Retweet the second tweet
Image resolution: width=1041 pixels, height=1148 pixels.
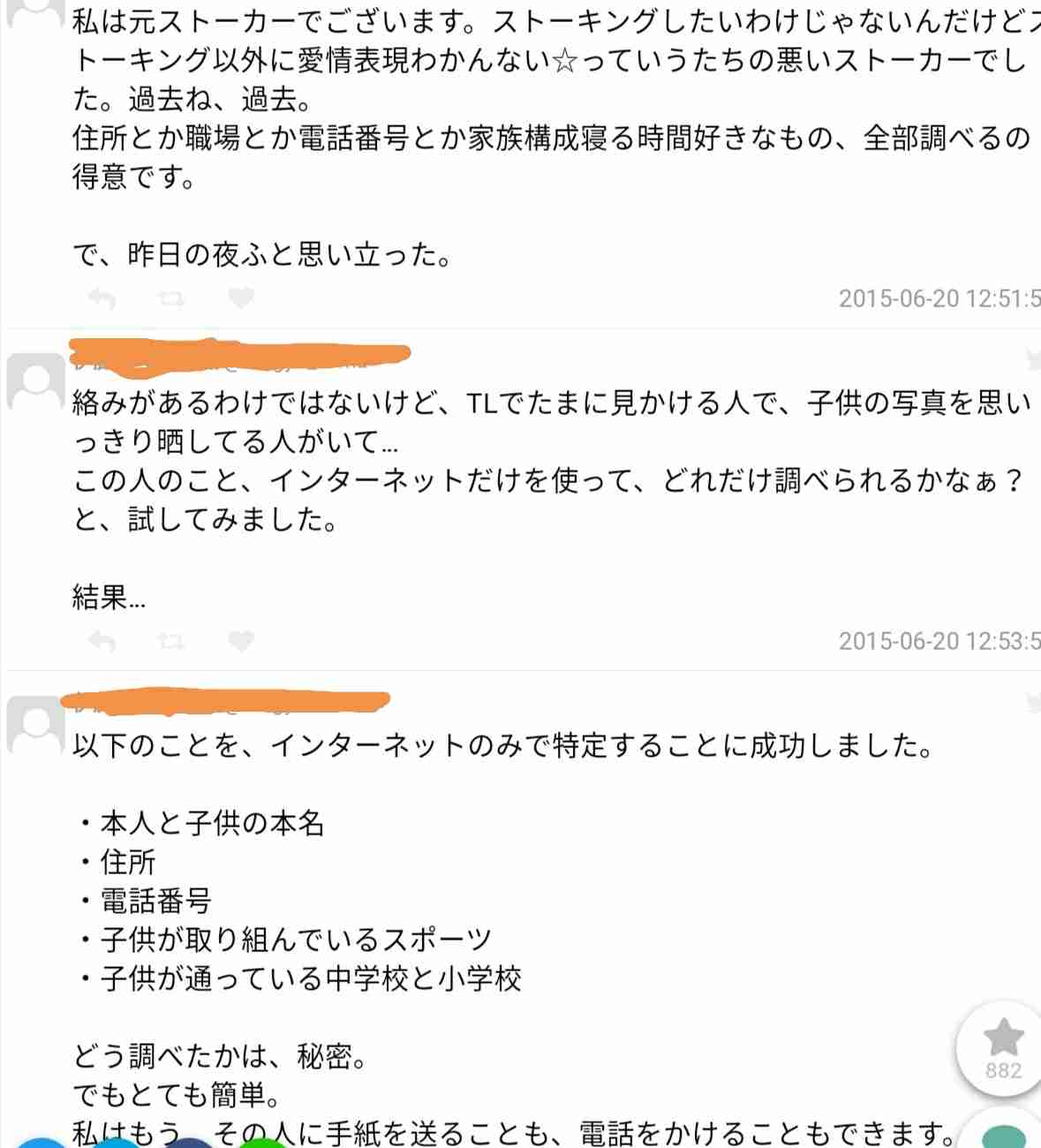(x=170, y=639)
